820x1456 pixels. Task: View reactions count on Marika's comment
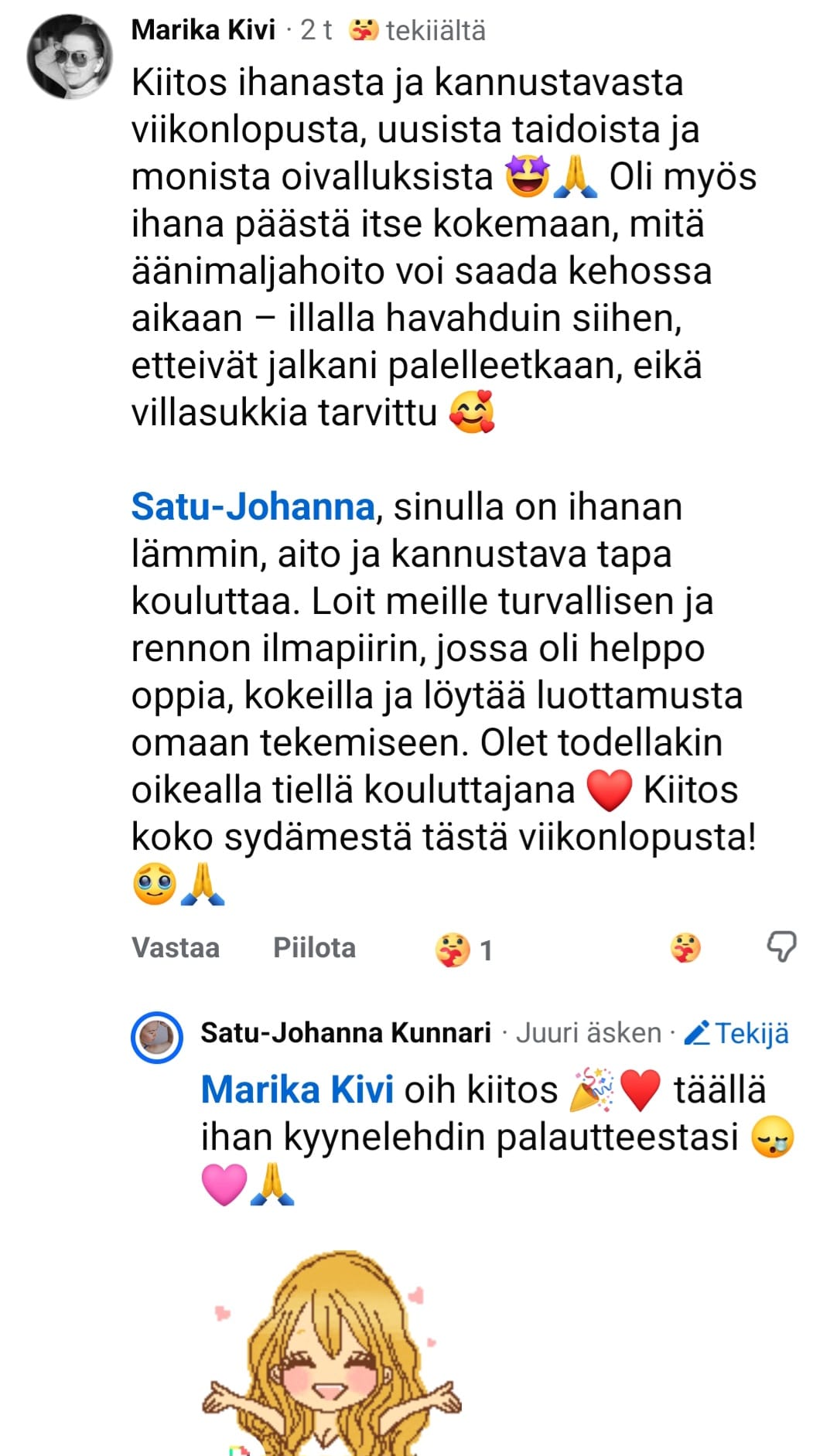pyautogui.click(x=464, y=950)
